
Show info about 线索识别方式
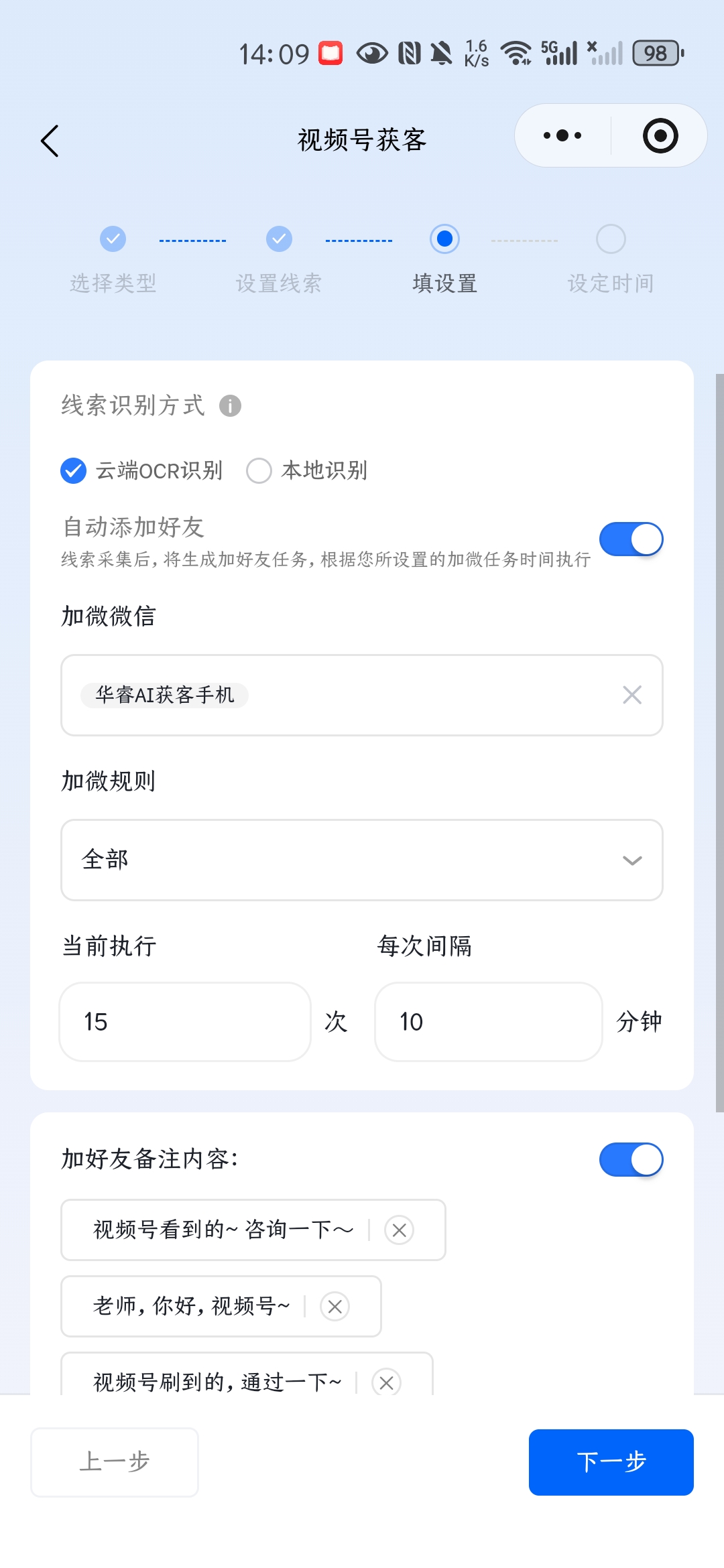pos(230,405)
